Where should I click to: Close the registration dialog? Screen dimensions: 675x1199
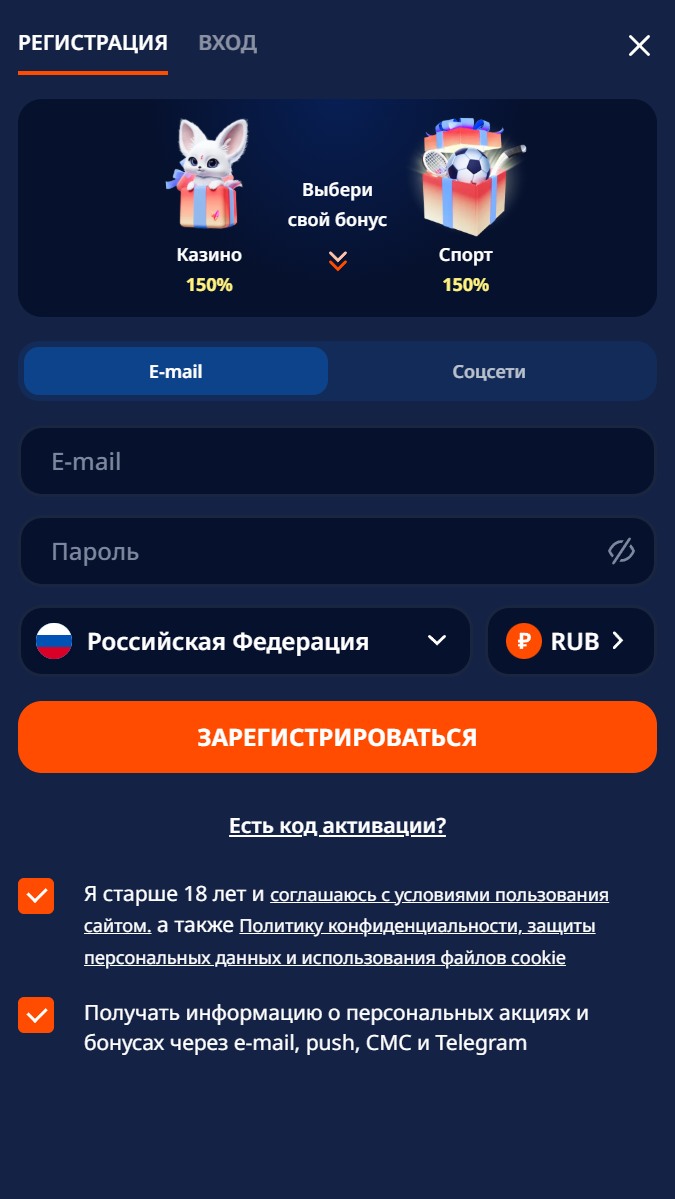coord(638,45)
